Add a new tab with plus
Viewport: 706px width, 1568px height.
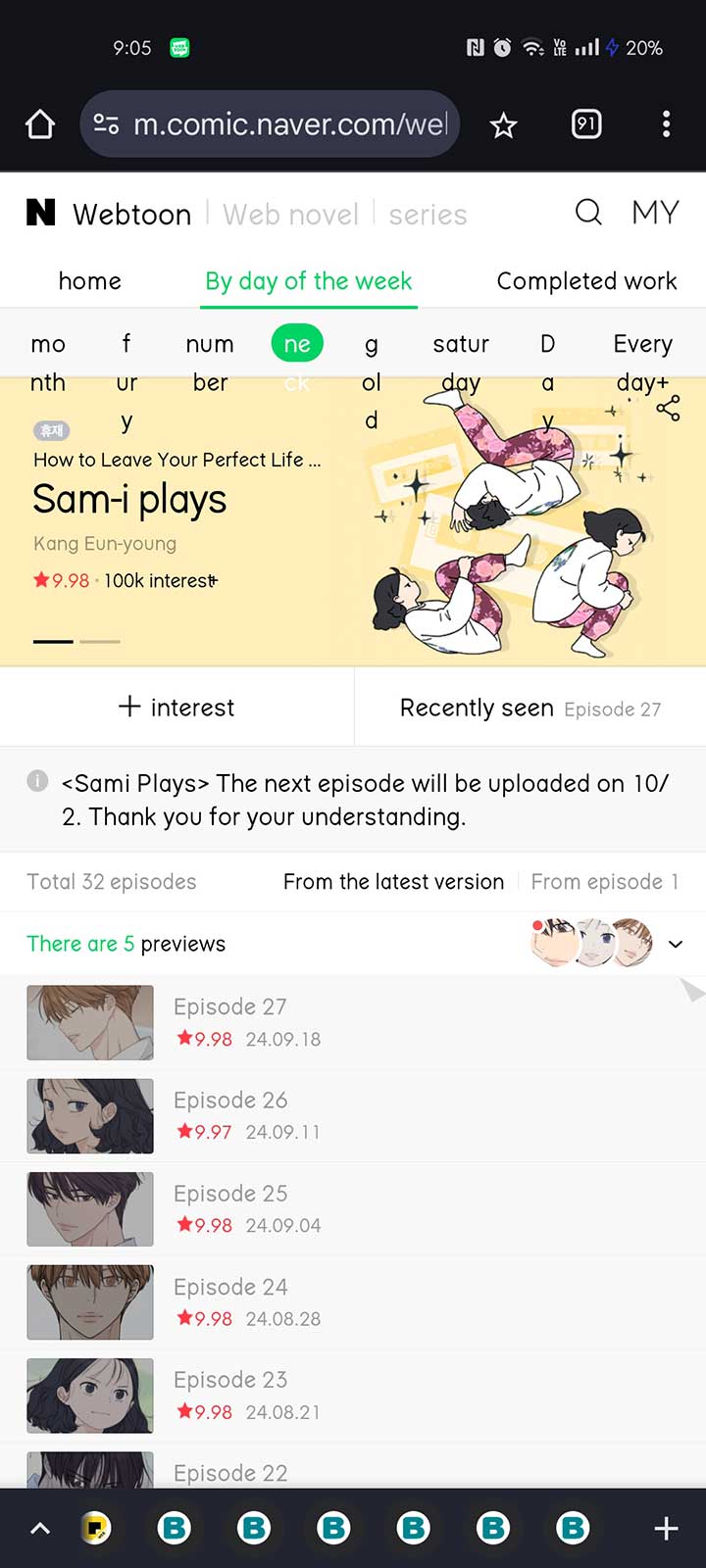click(666, 1529)
